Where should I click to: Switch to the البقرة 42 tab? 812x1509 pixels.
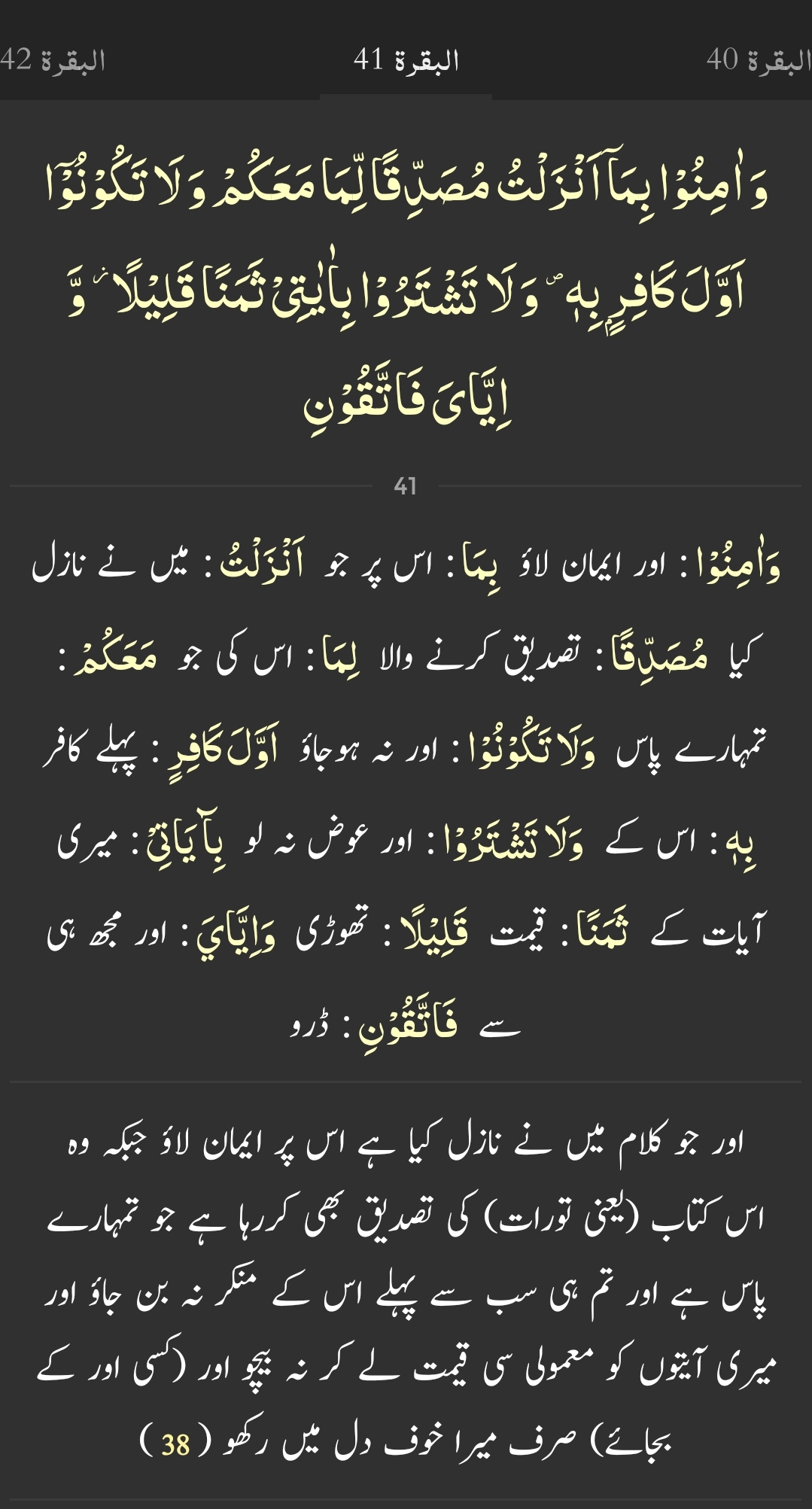[x=53, y=60]
